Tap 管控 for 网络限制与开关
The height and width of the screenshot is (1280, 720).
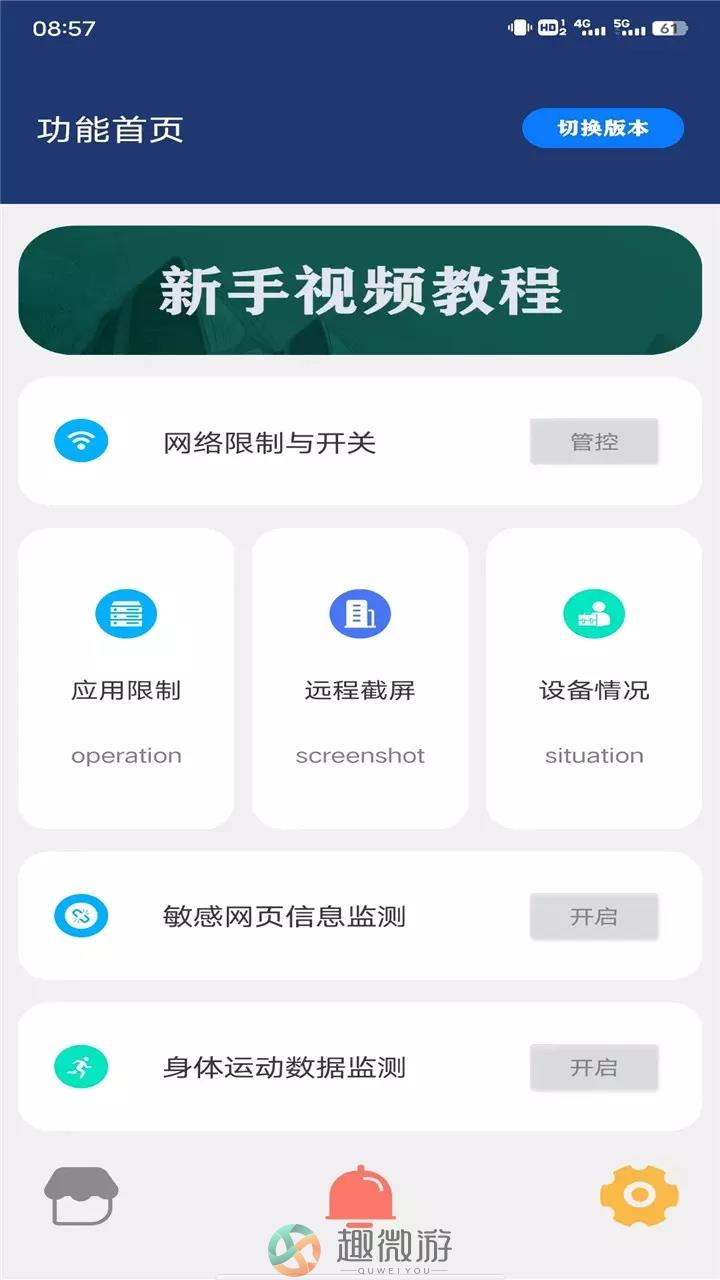point(594,441)
